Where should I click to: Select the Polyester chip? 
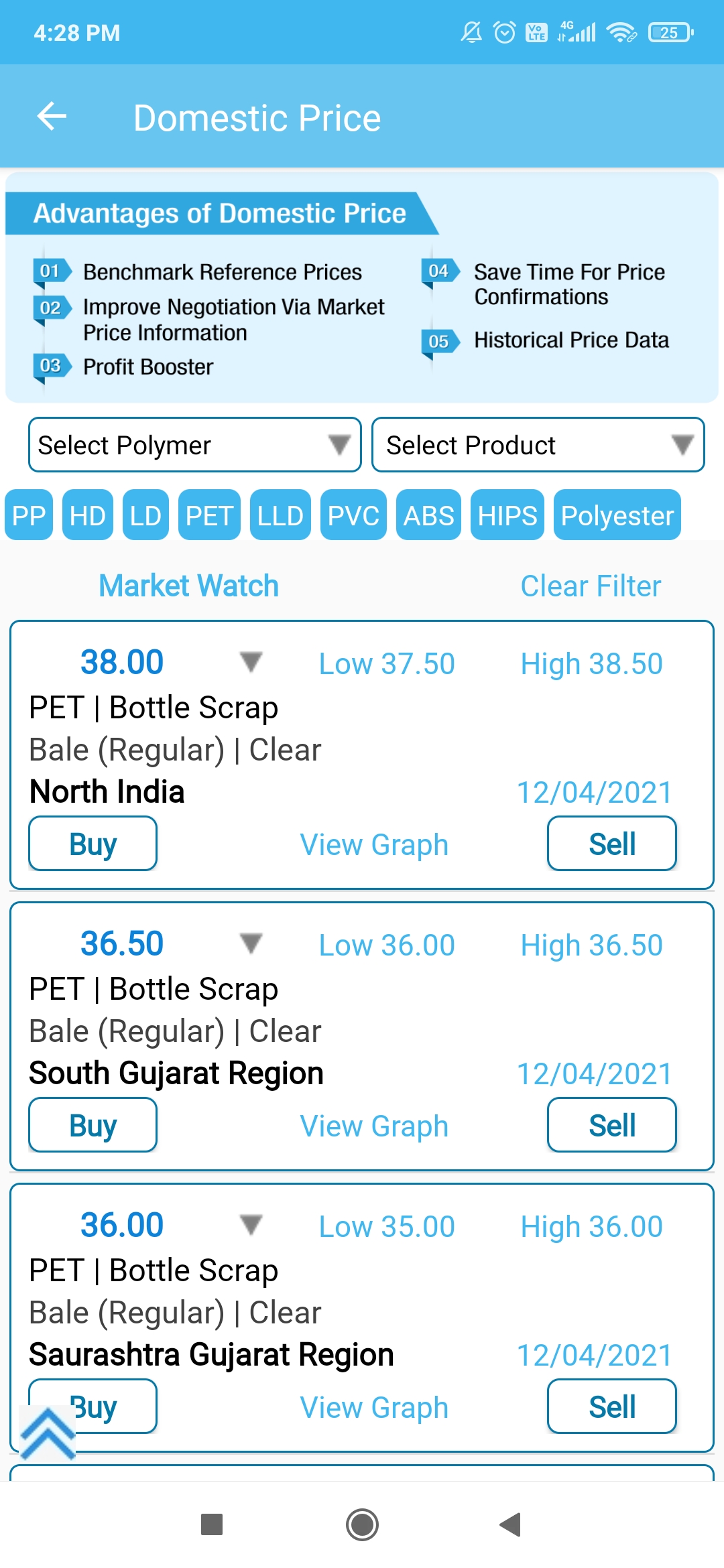[617, 515]
